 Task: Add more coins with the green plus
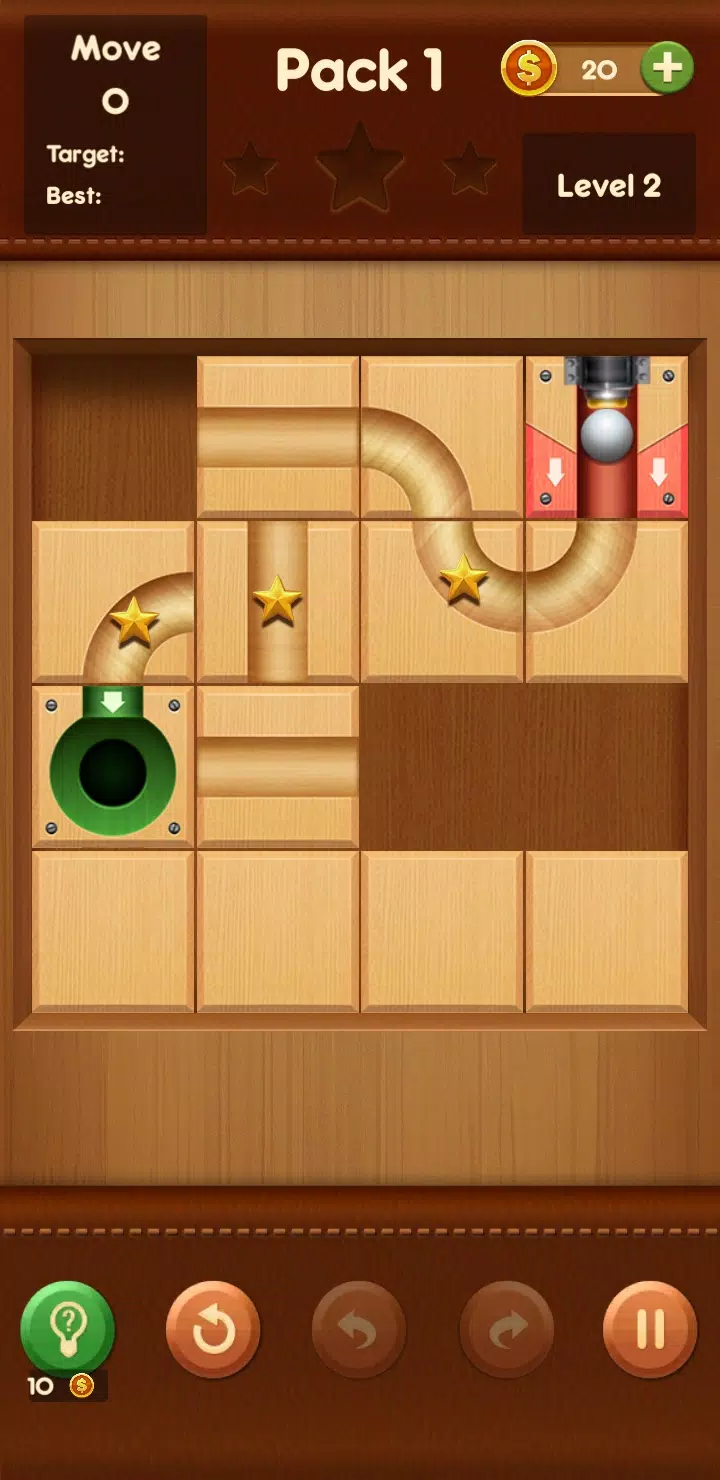point(667,68)
